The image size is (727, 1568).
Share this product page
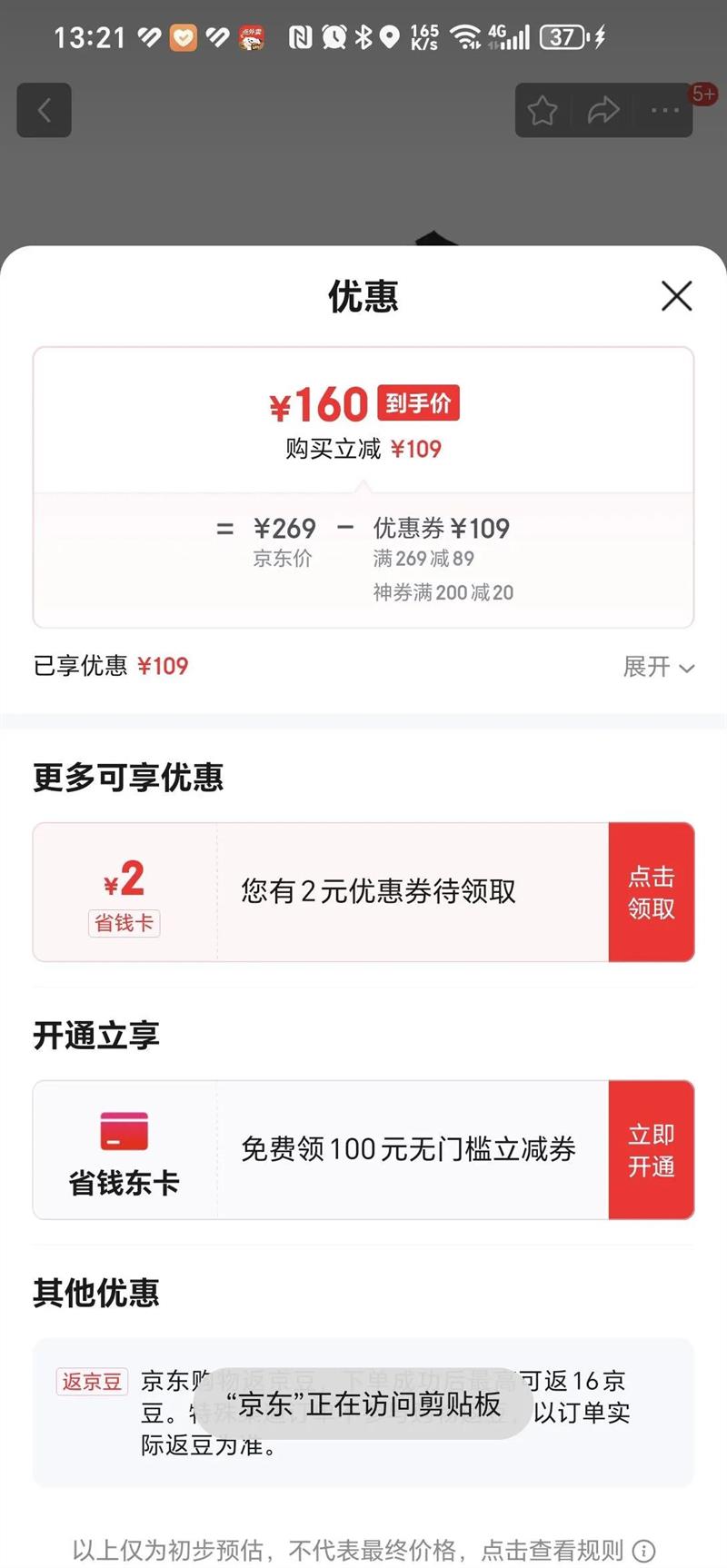click(x=603, y=111)
